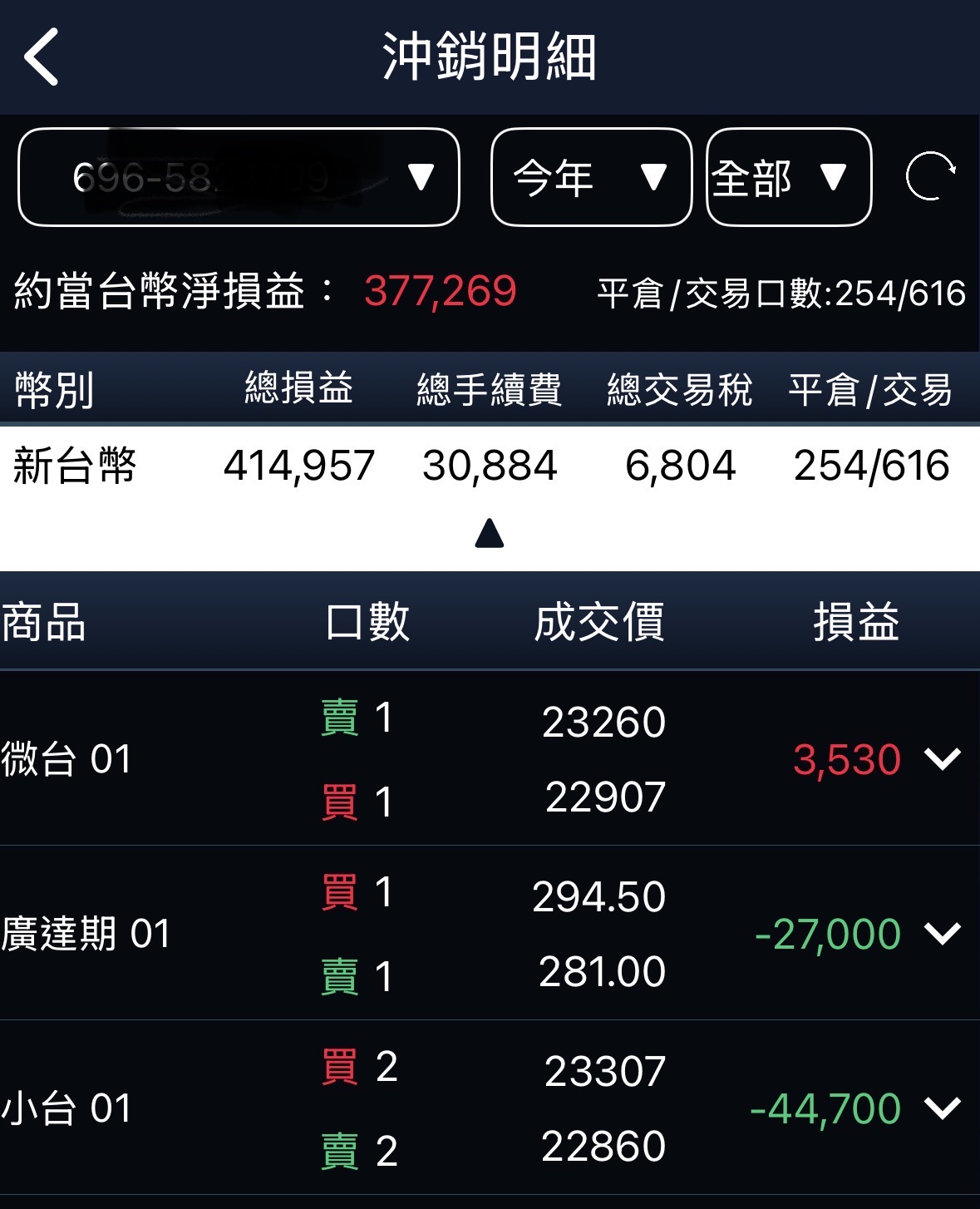Open the 全部 filter dropdown
The height and width of the screenshot is (1209, 980).
click(x=789, y=177)
